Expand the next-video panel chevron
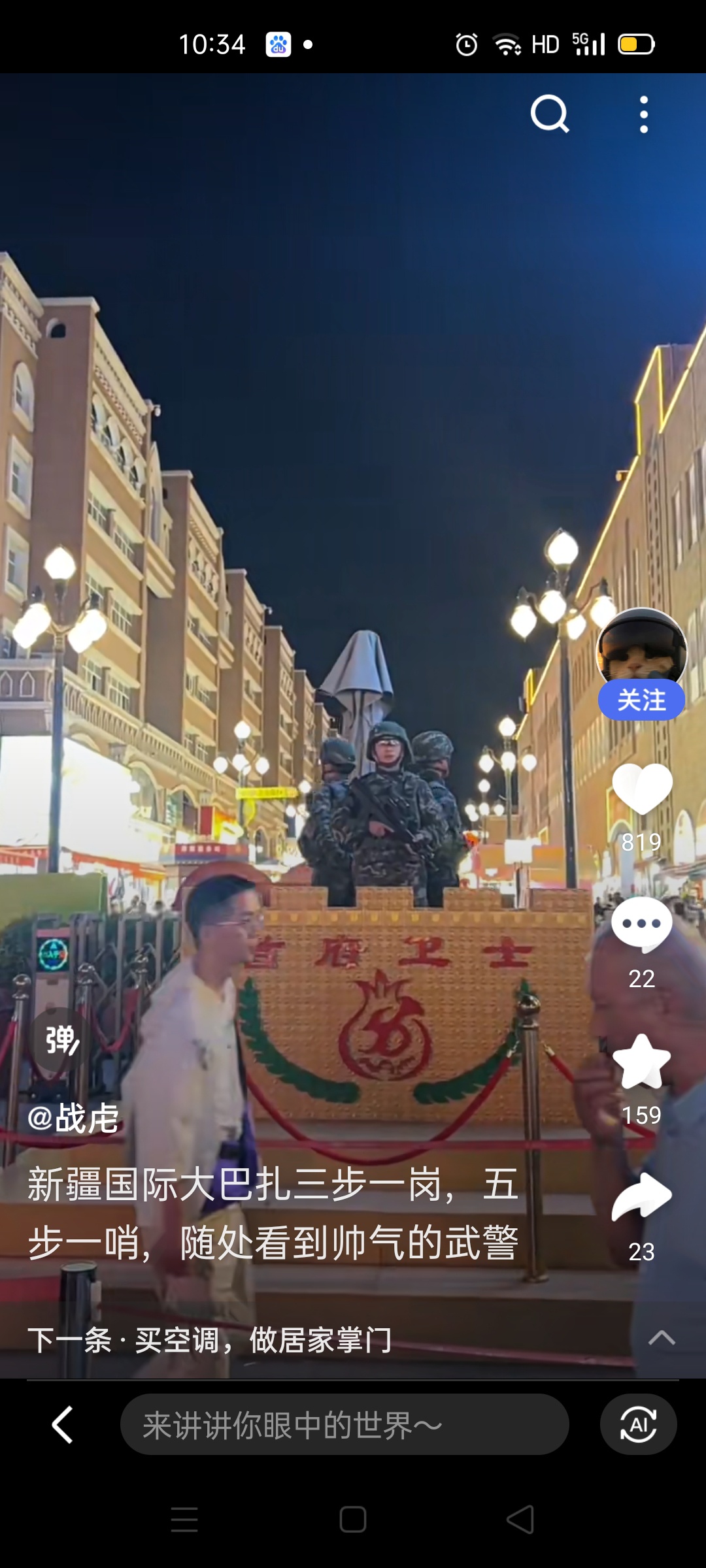 point(662,1338)
